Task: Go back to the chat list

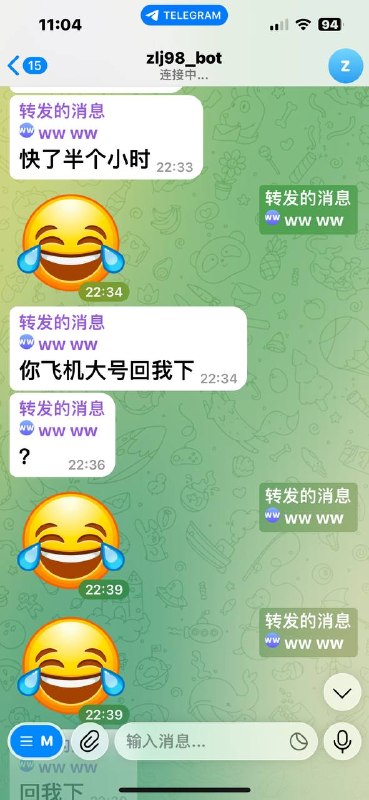Action: click(27, 65)
